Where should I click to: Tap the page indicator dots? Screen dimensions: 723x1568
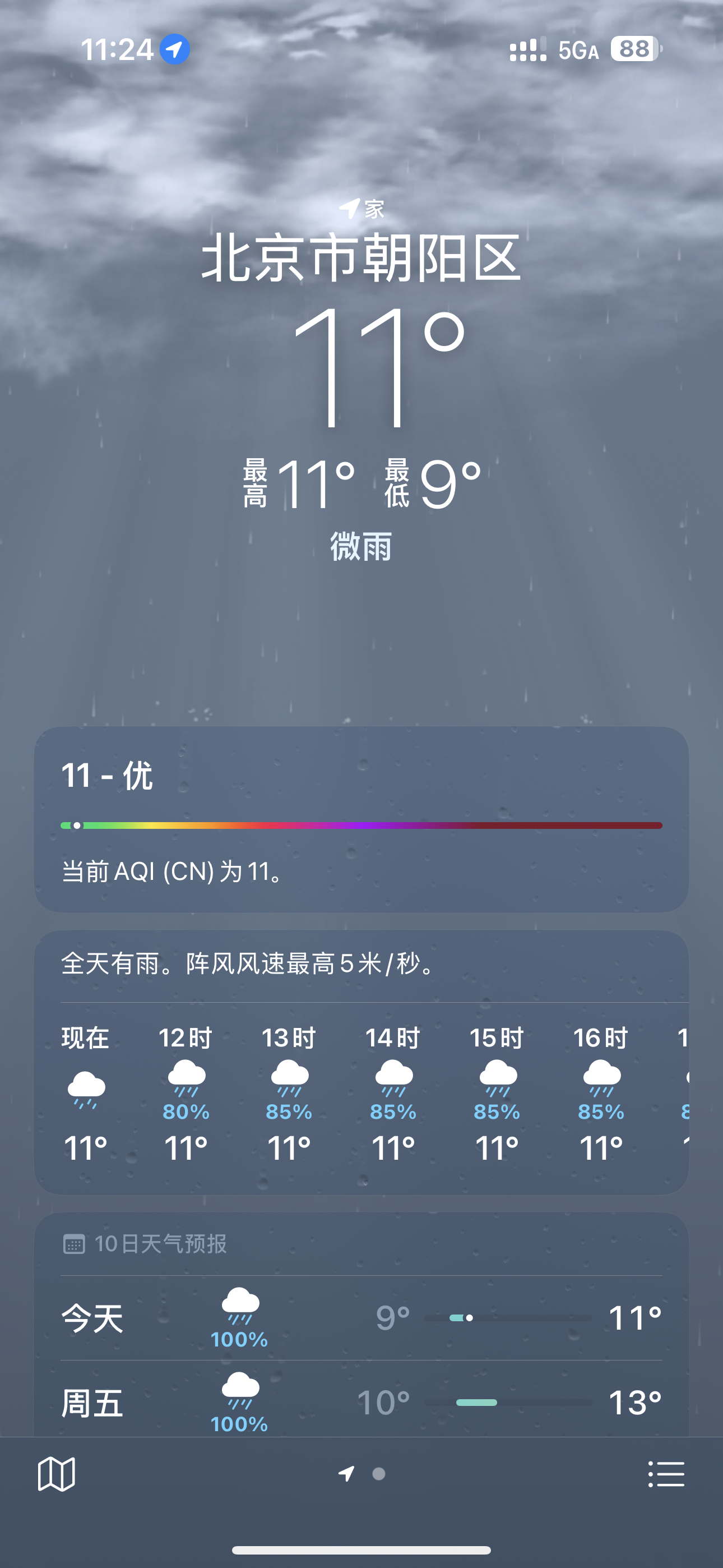pos(363,1474)
